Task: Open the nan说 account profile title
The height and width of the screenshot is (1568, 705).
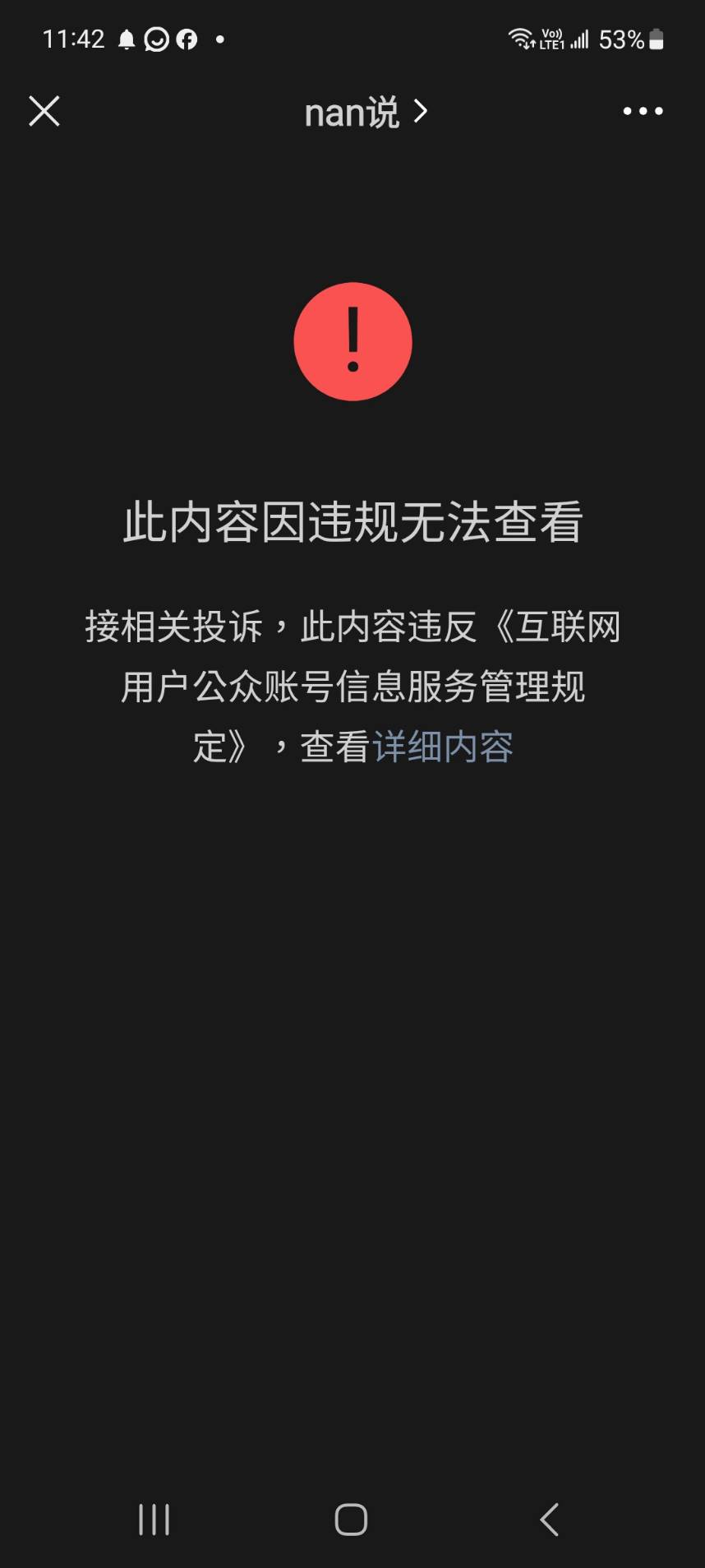Action: coord(364,112)
